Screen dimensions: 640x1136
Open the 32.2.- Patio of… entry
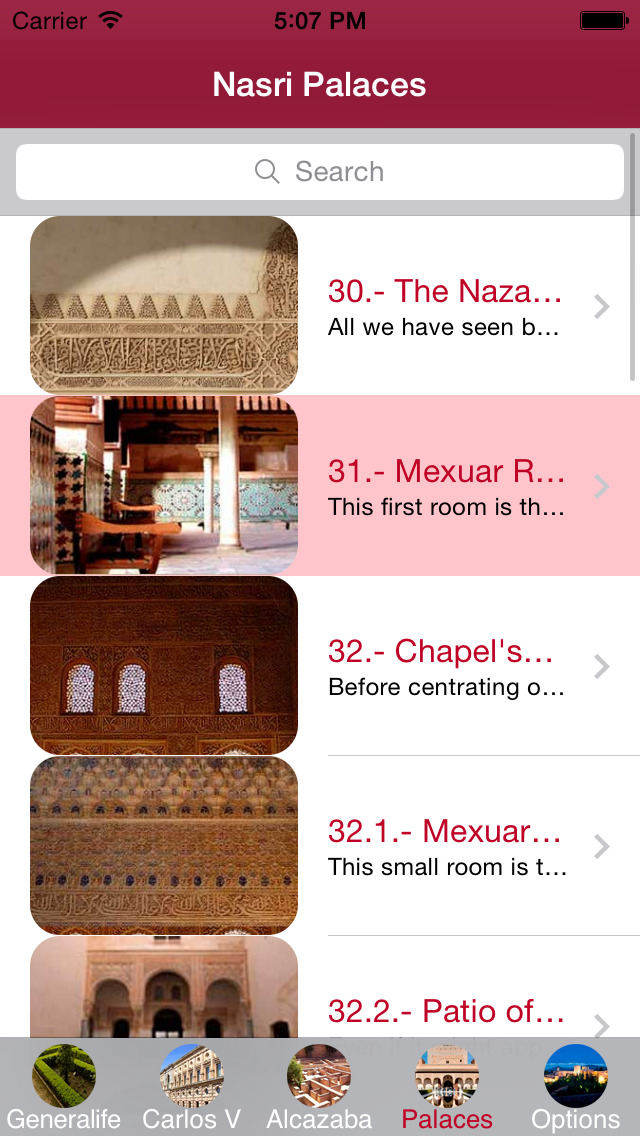(x=320, y=987)
